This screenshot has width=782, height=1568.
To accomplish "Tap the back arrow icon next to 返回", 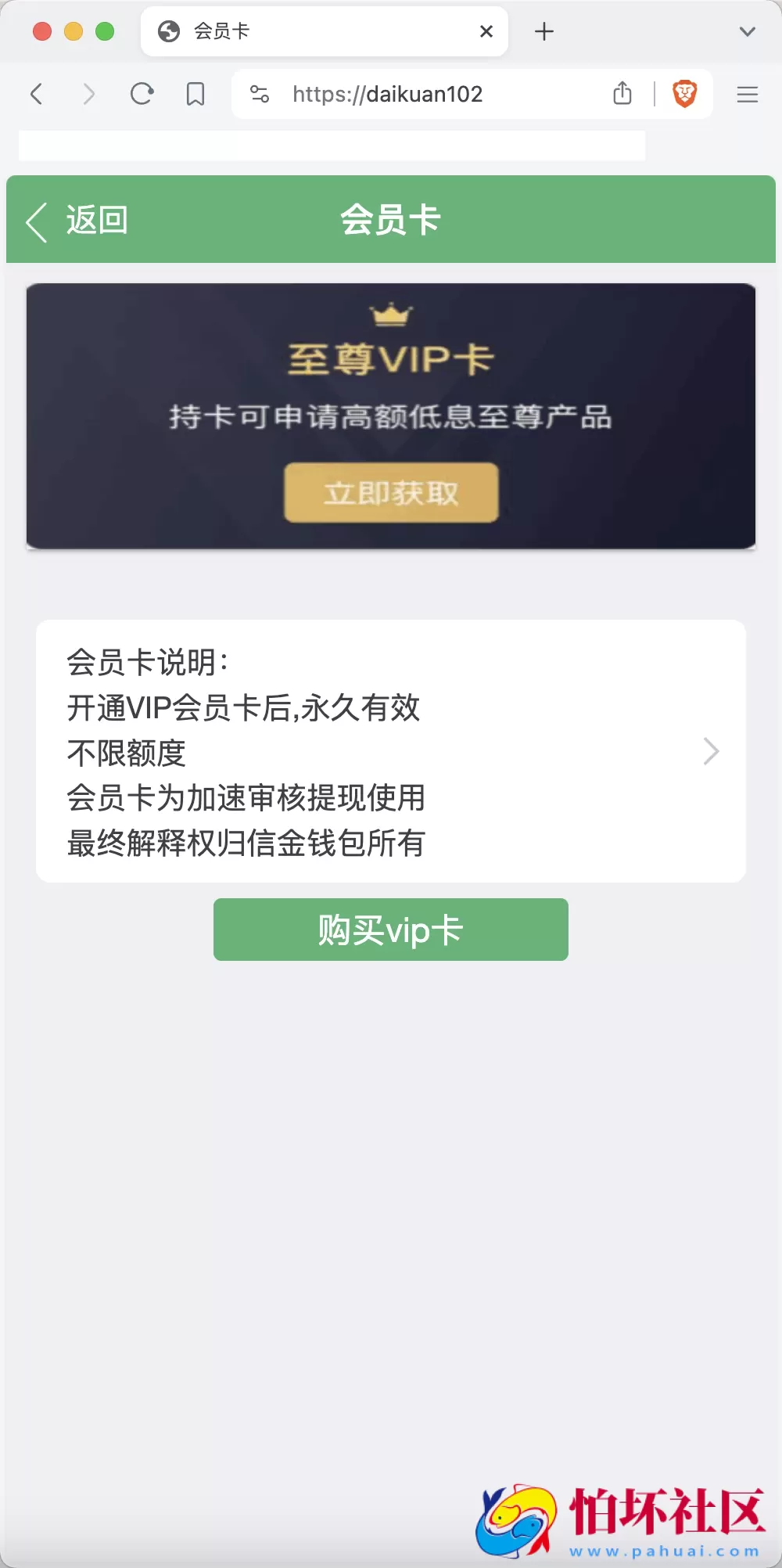I will tap(35, 221).
